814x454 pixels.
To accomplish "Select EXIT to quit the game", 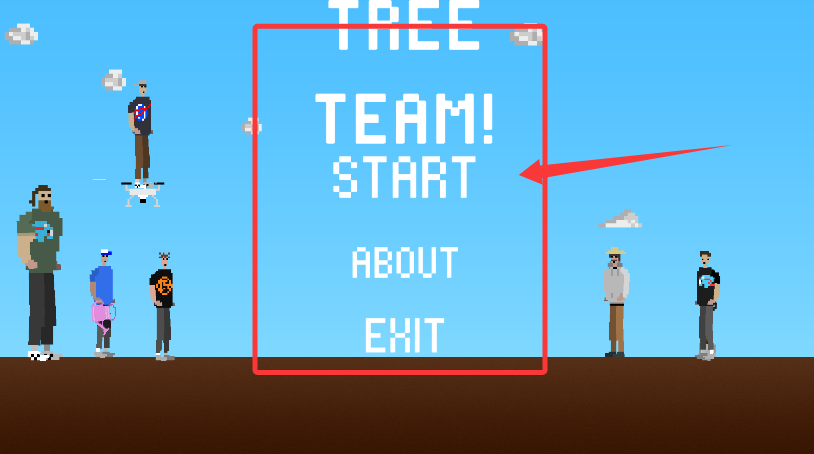I will (403, 335).
